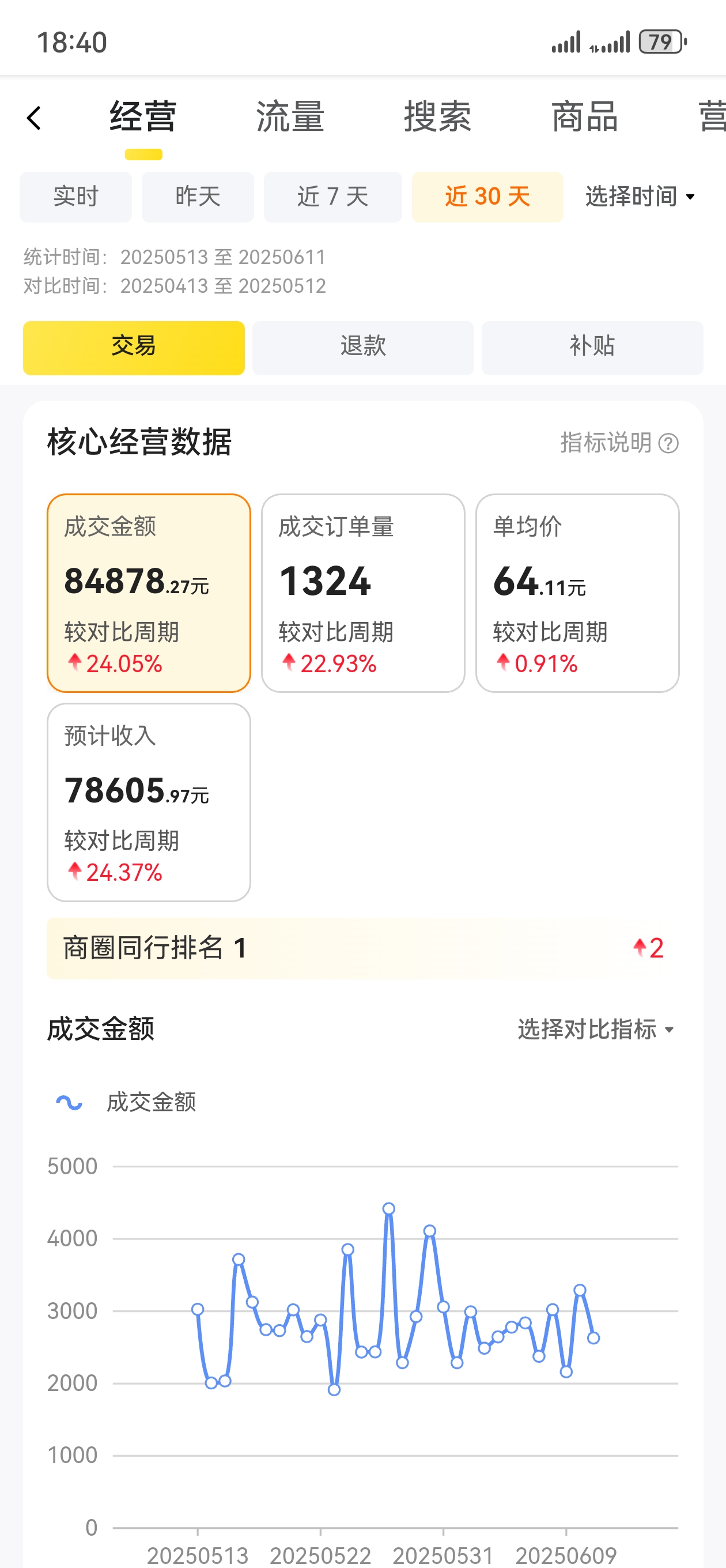
Task: Open 指标说明 help
Action: (x=619, y=443)
